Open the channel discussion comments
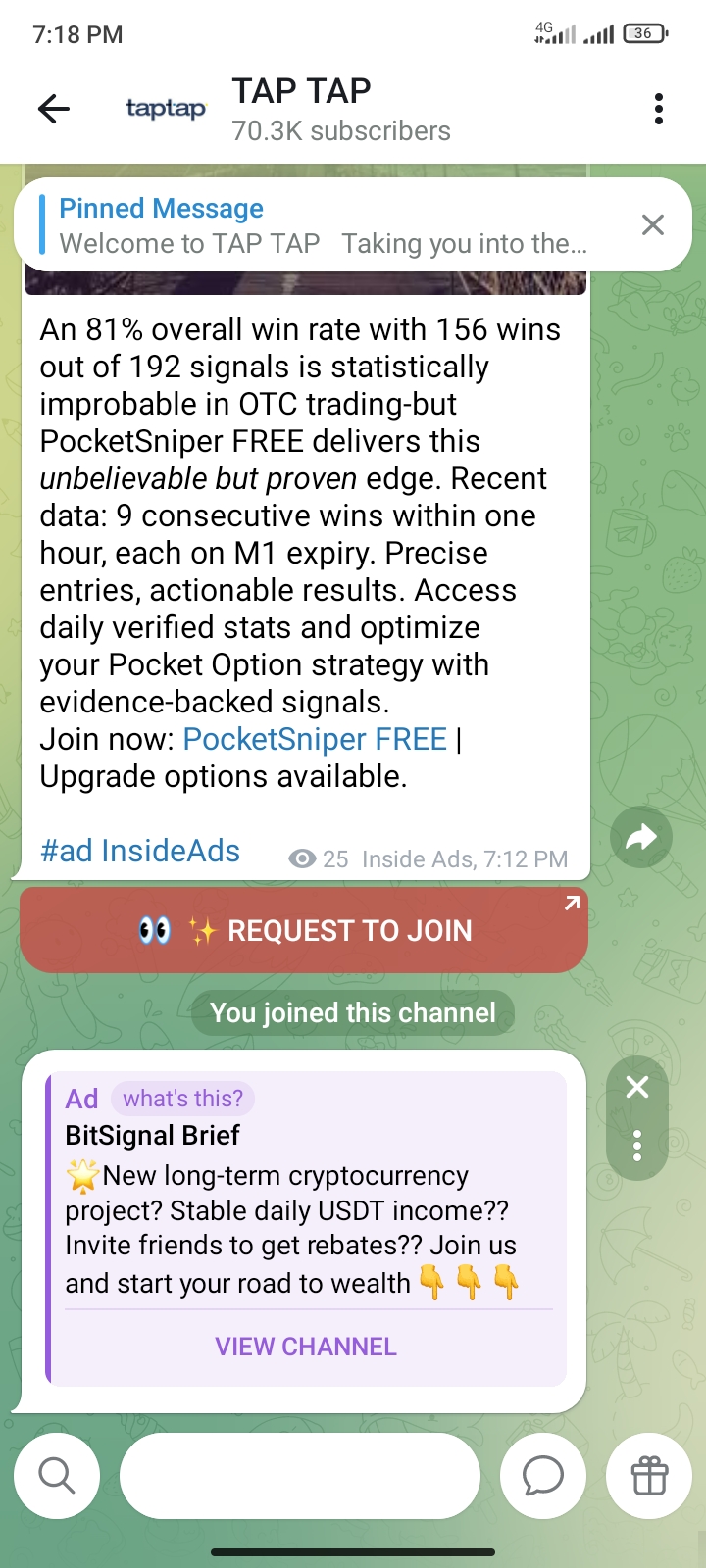 coord(543,1475)
